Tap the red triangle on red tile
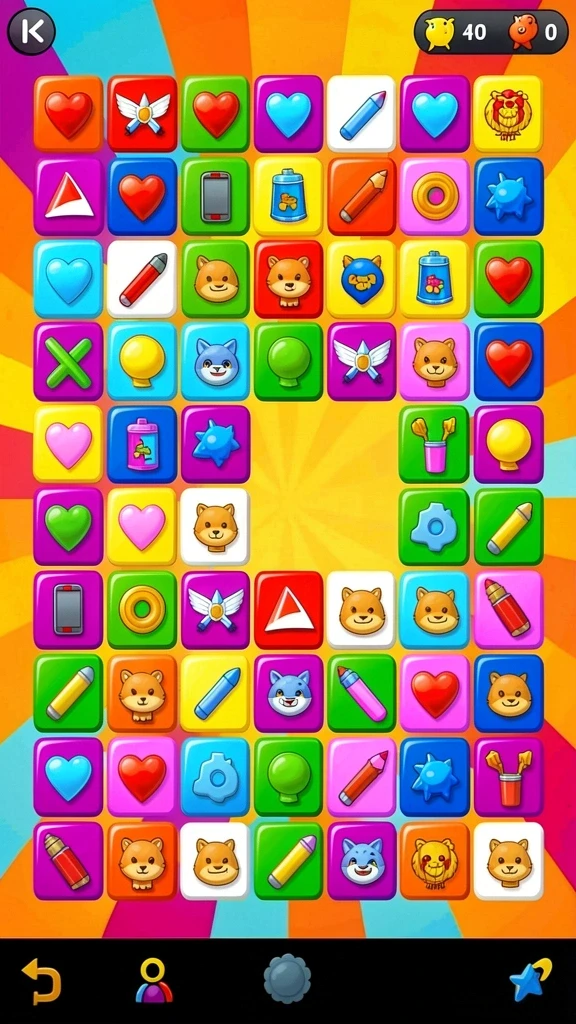The height and width of the screenshot is (1024, 576). (x=289, y=610)
